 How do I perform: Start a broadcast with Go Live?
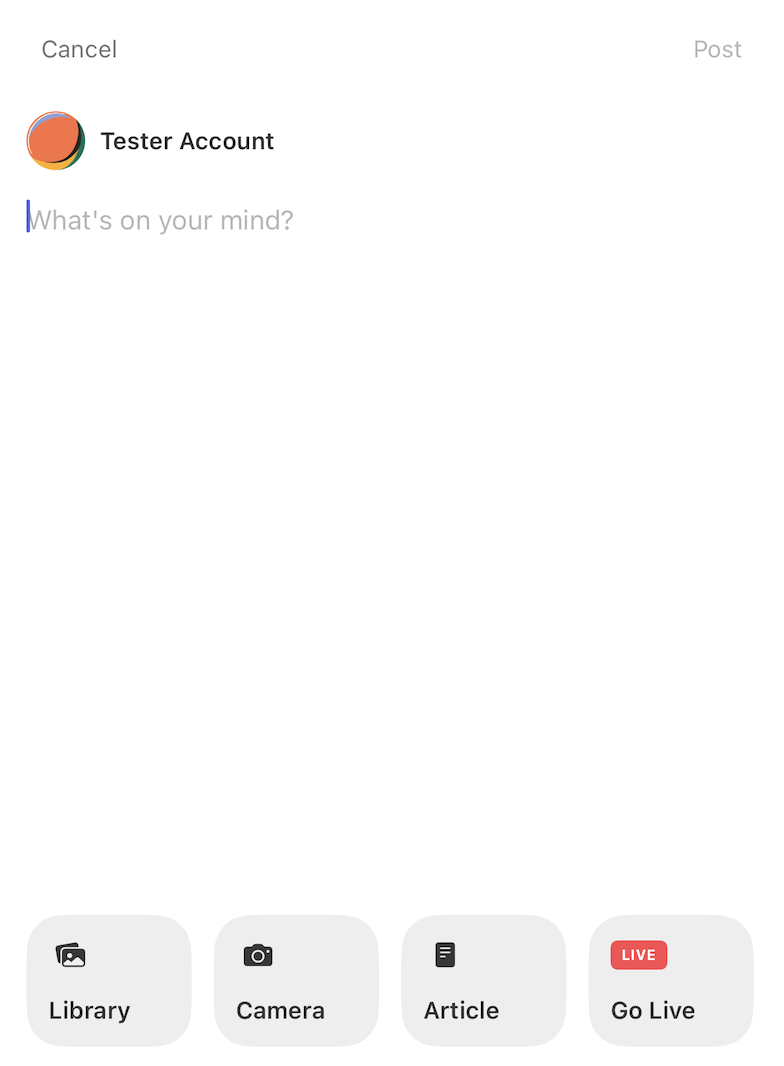(671, 981)
